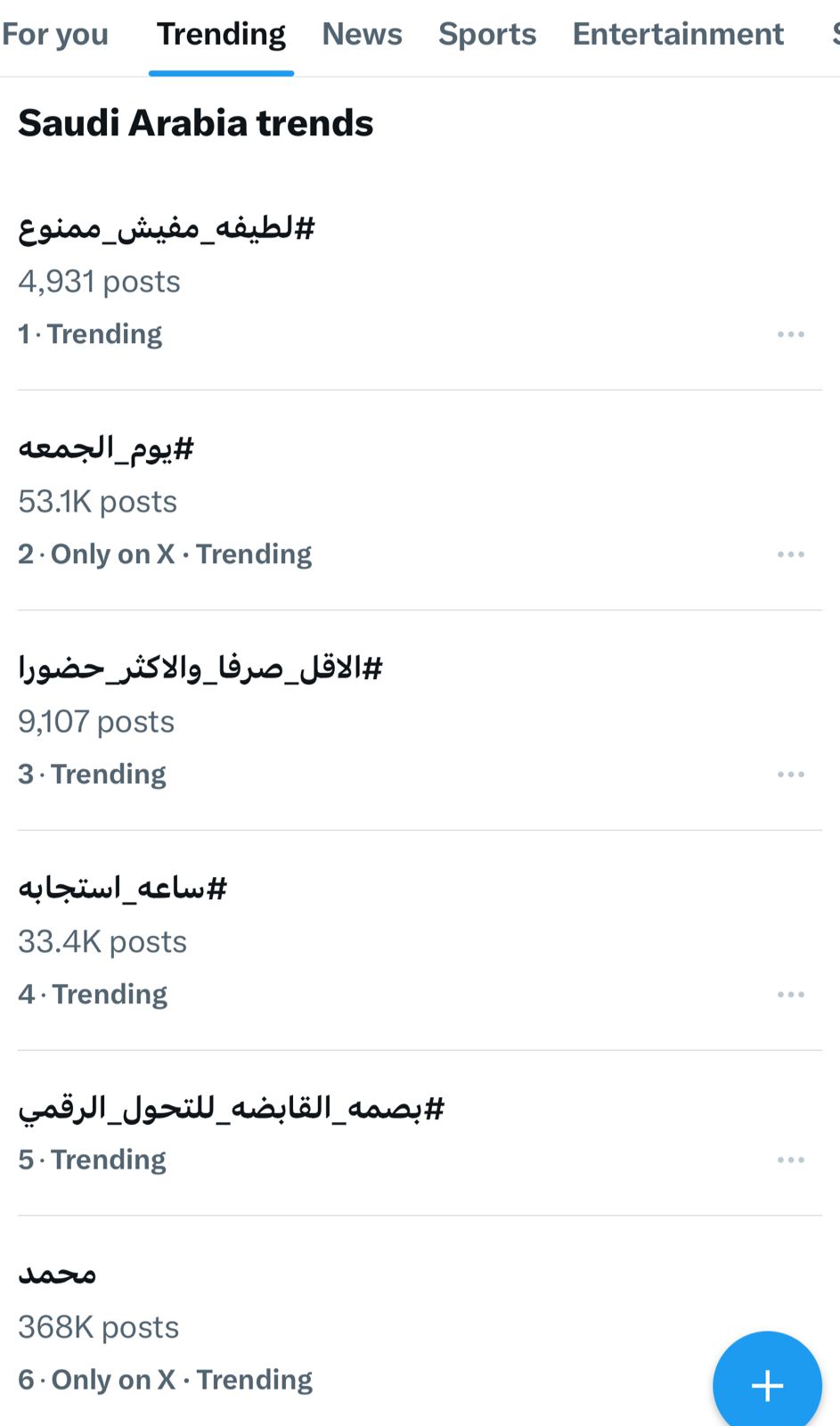Open more options for the number 4 trend
Viewport: 840px width, 1426px height.
(790, 995)
